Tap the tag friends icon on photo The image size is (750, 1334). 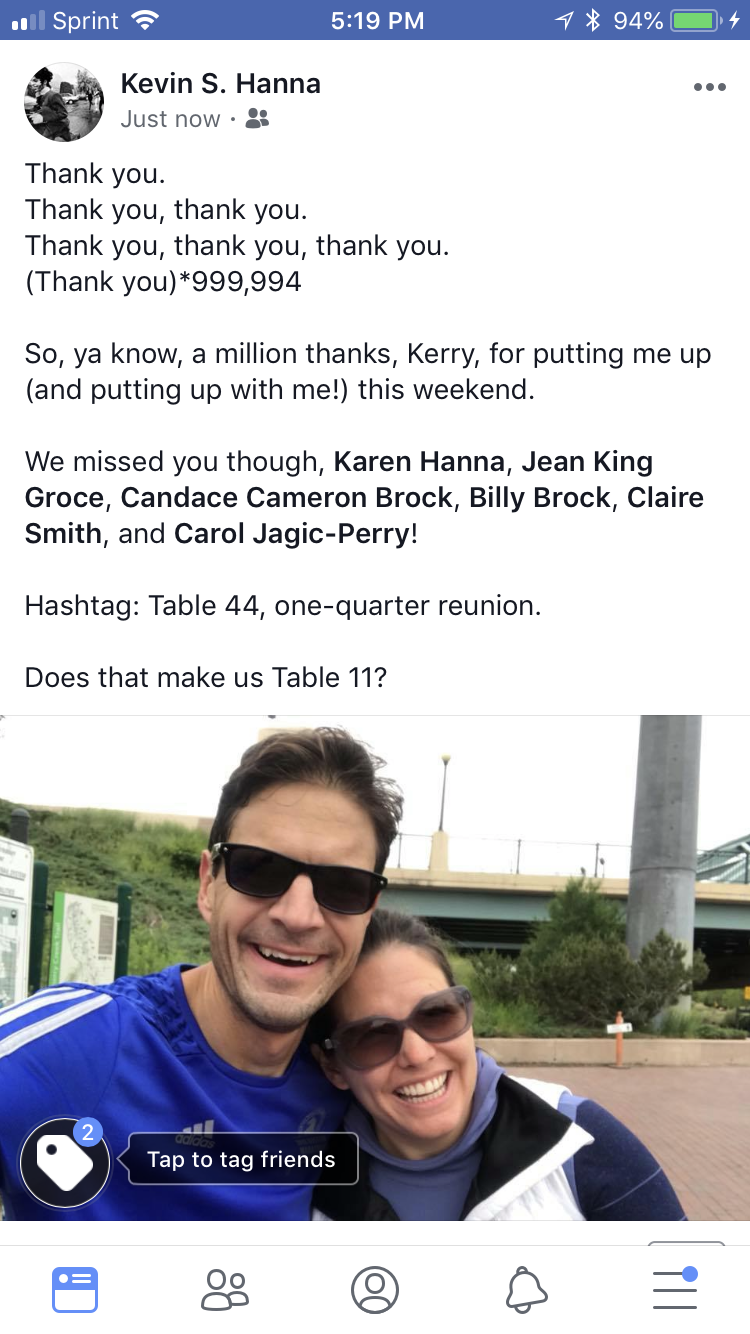65,1163
